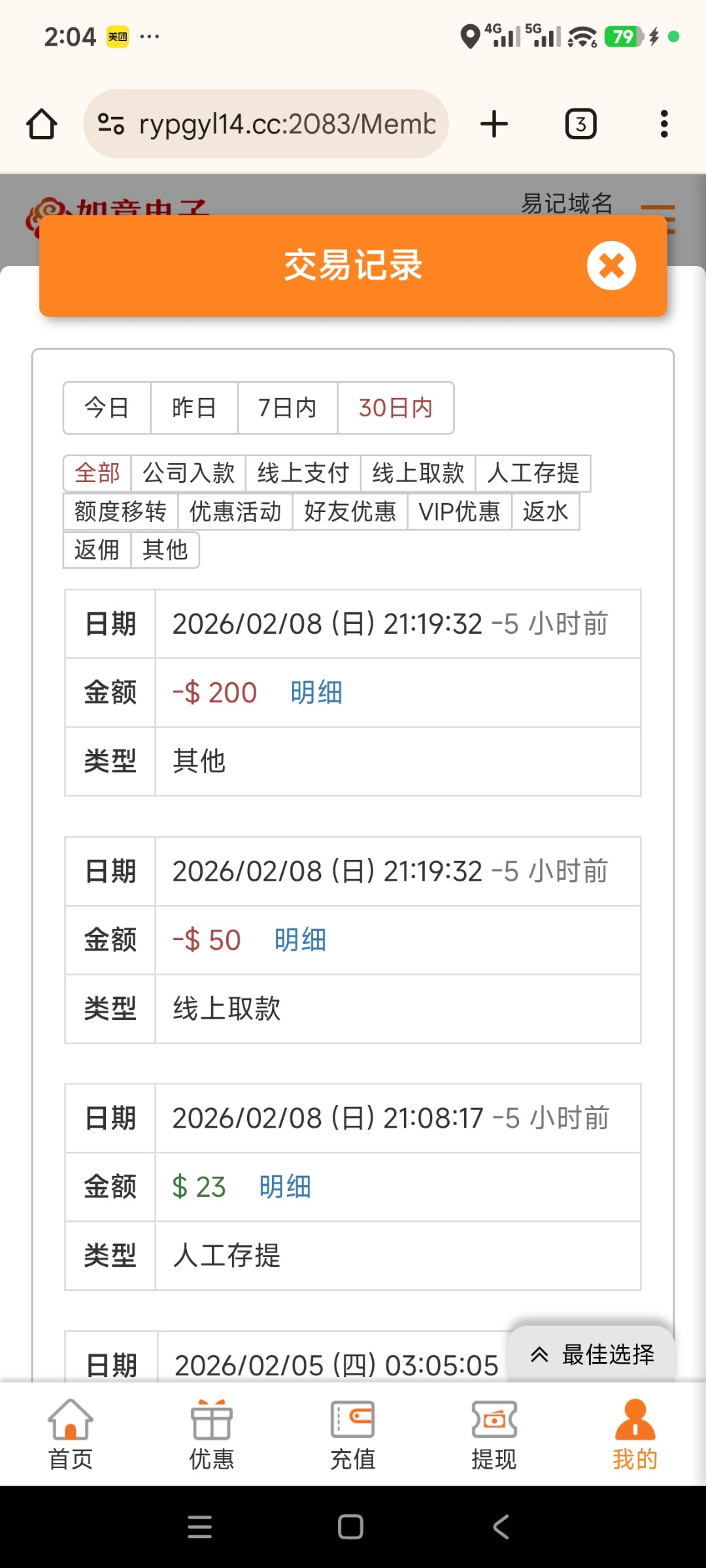706x1568 pixels.
Task: Open 明细 for the $23 record
Action: [285, 1186]
